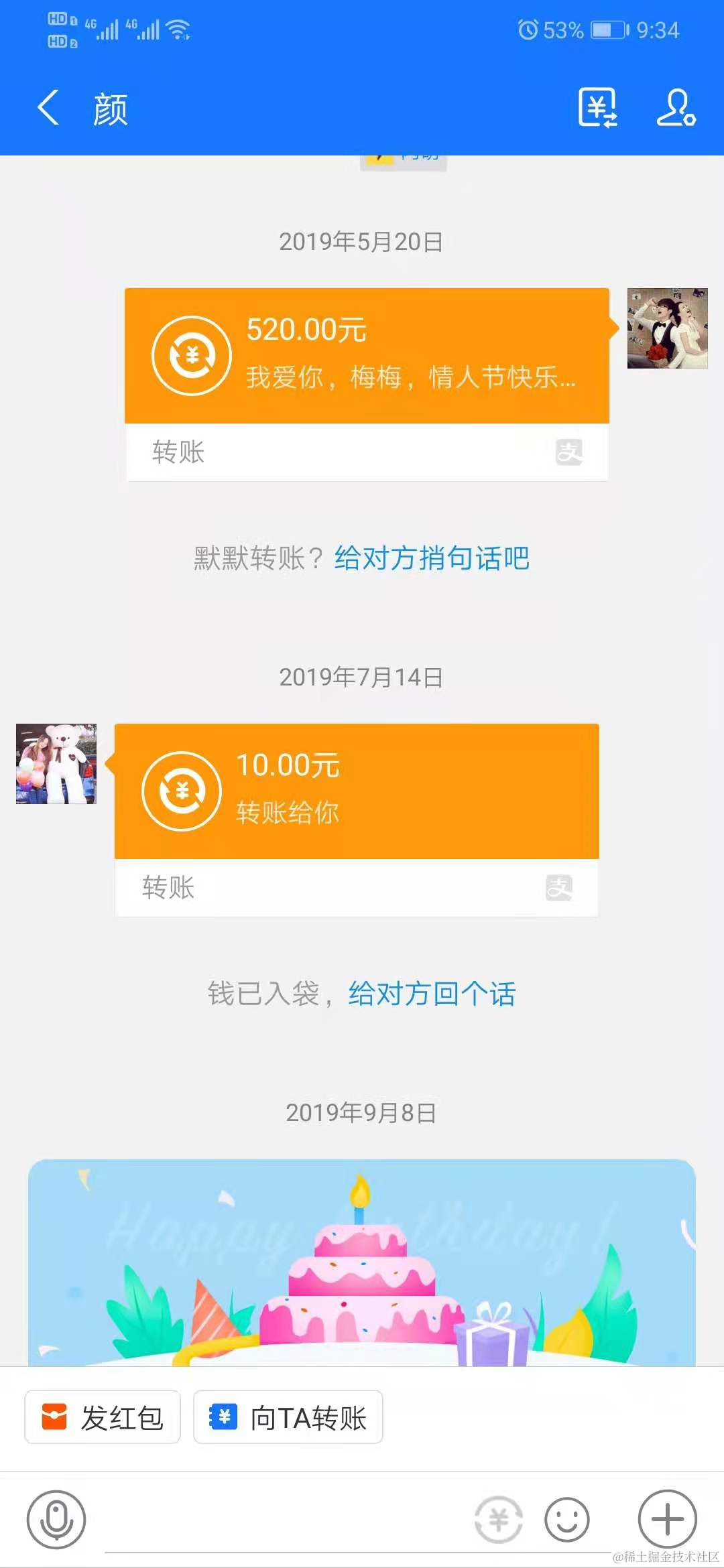Tap the 给对方捎句话吧 link
724x1568 pixels.
click(x=432, y=558)
